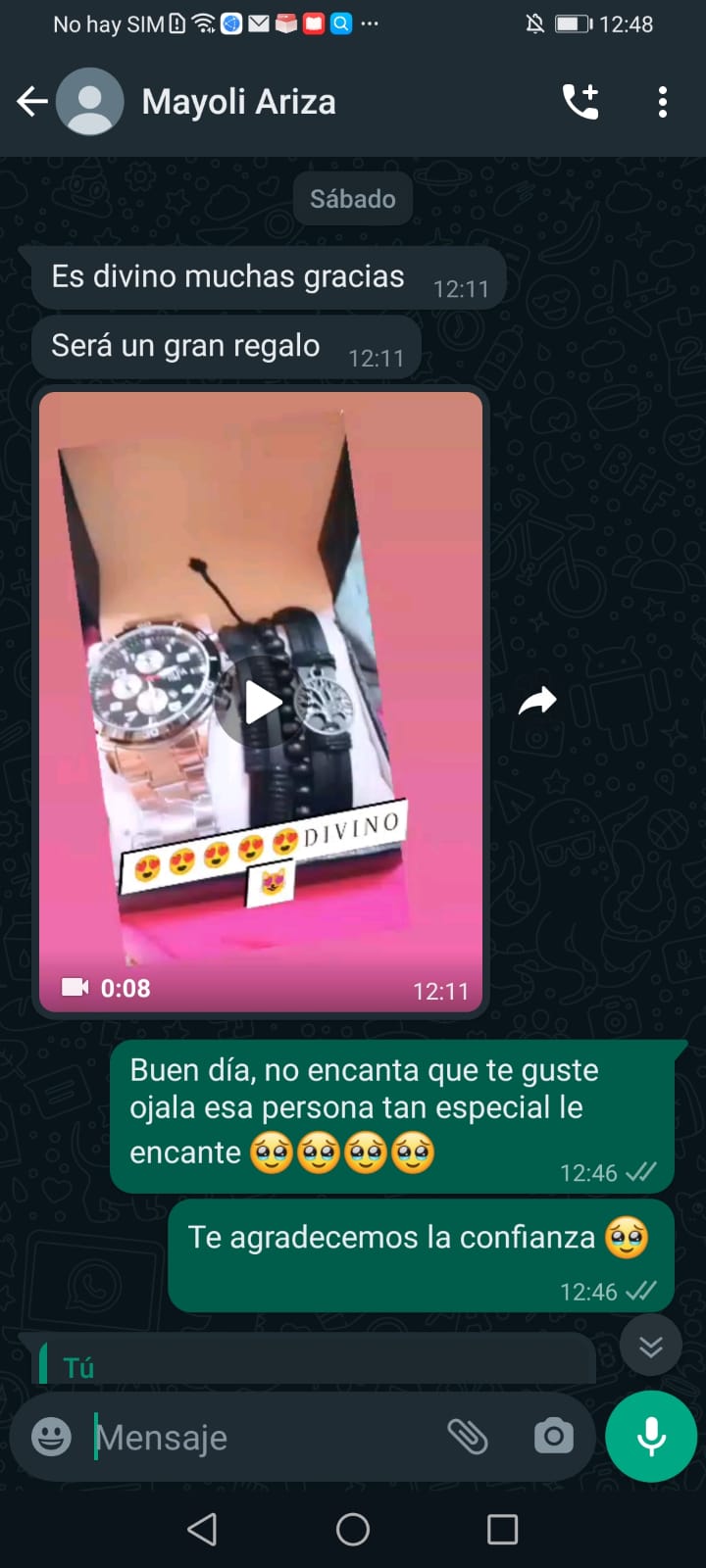The image size is (706, 1568).
Task: Open the camera from the chat
Action: pos(553,1437)
